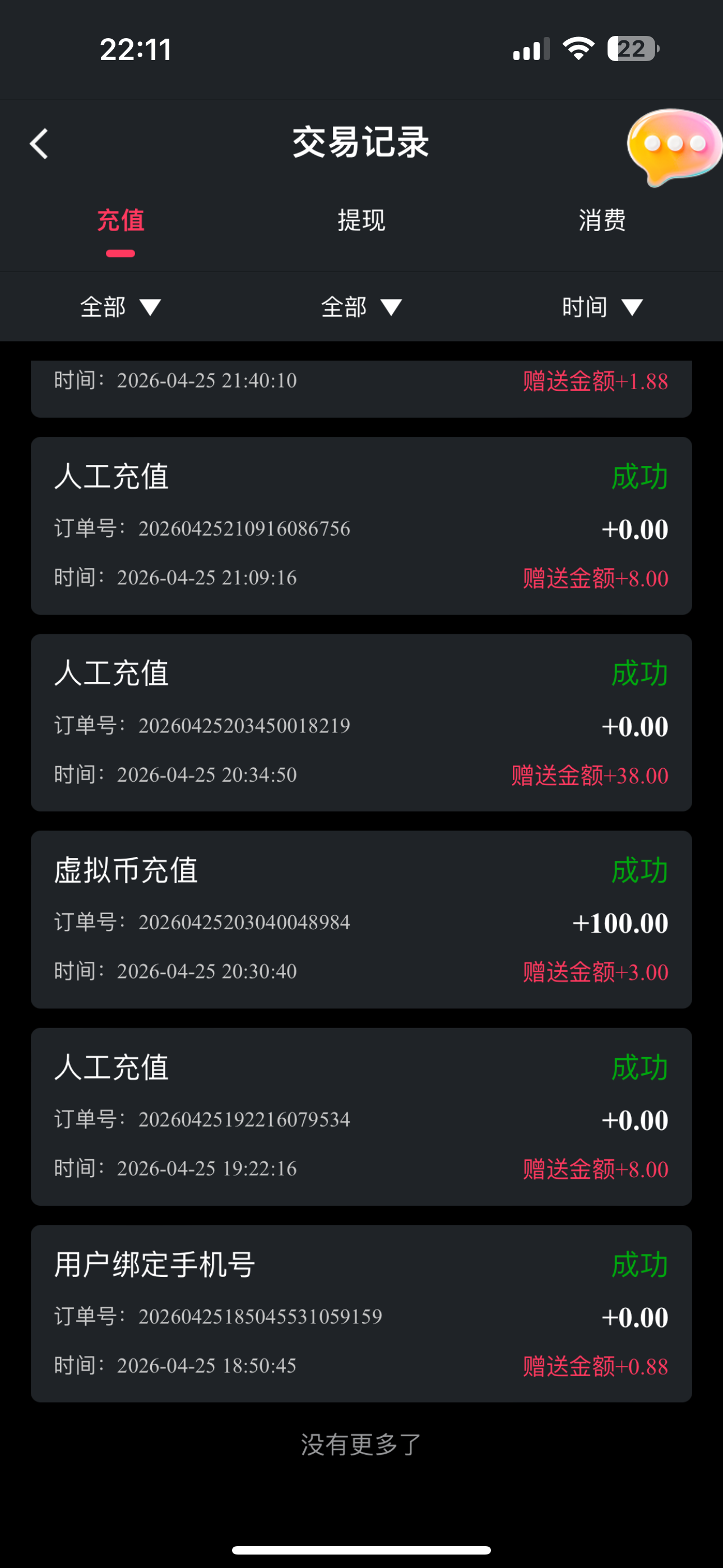723x1568 pixels.
Task: Open the 时间 filter dropdown
Action: 602,307
